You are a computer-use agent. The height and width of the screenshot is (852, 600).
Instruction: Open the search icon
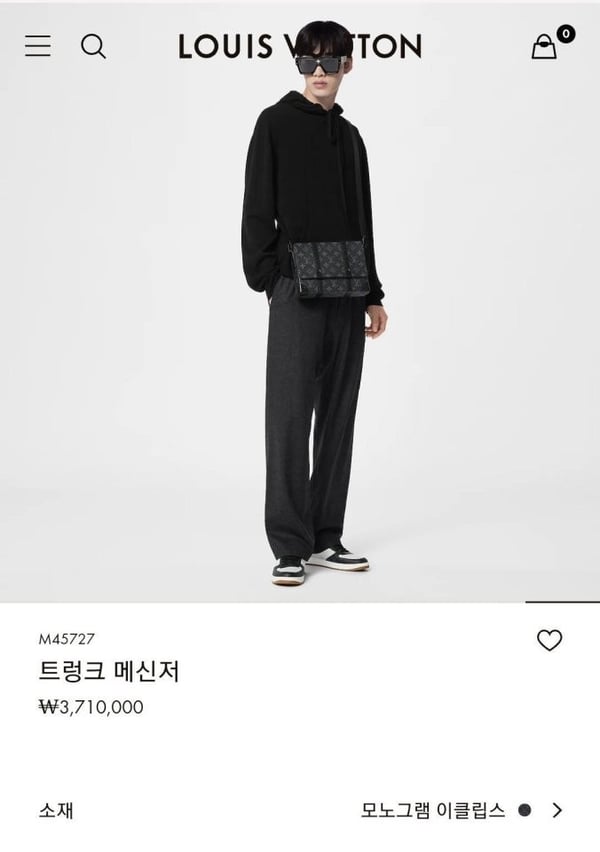[x=93, y=46]
